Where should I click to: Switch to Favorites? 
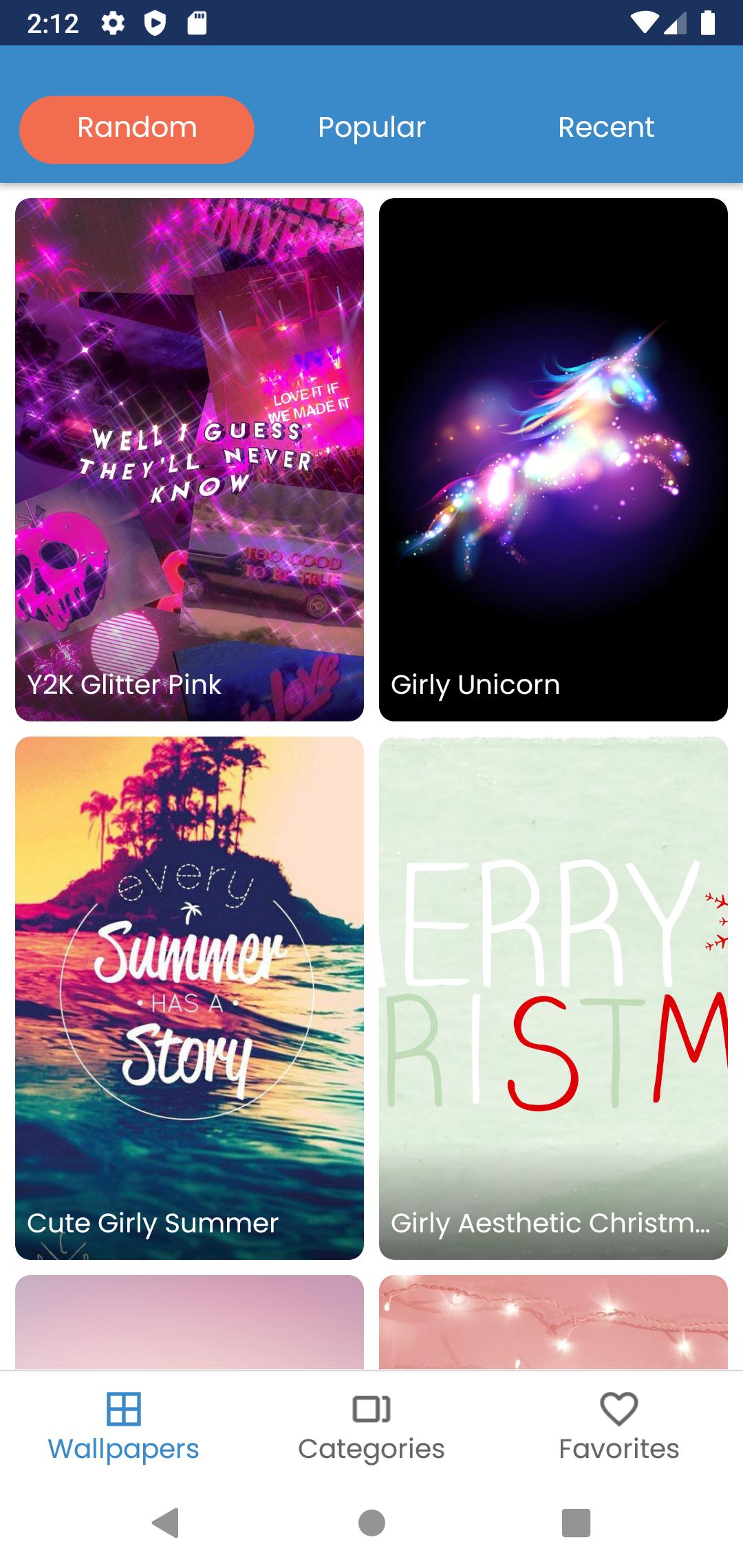point(618,1426)
